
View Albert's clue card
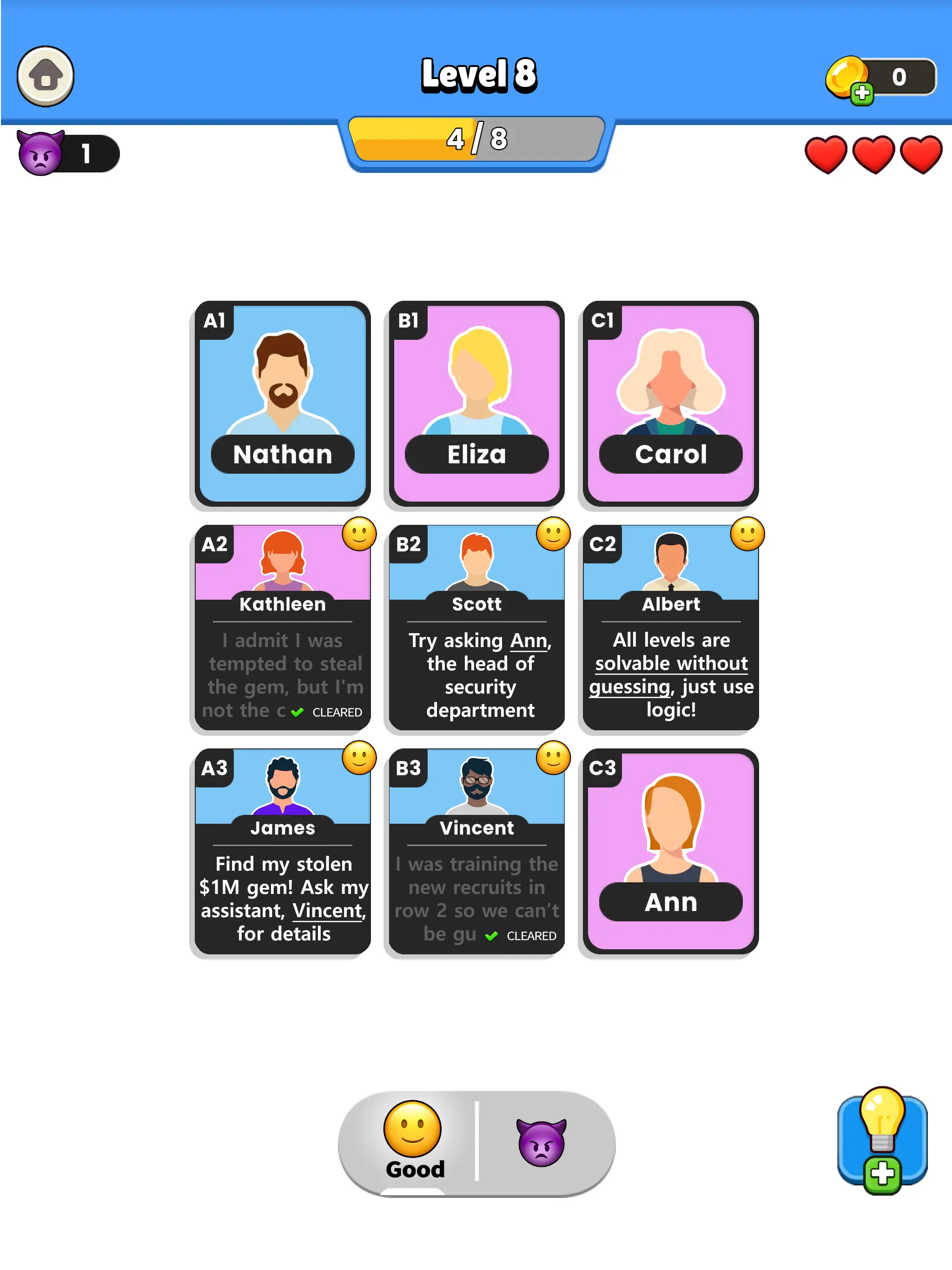[x=671, y=628]
